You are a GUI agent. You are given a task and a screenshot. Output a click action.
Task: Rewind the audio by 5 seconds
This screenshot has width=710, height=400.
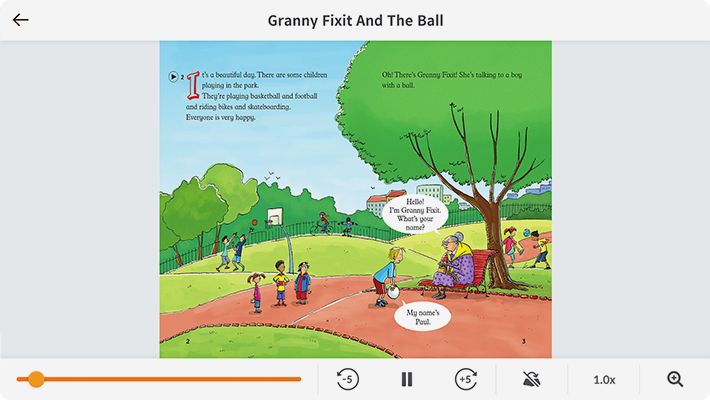coord(347,379)
